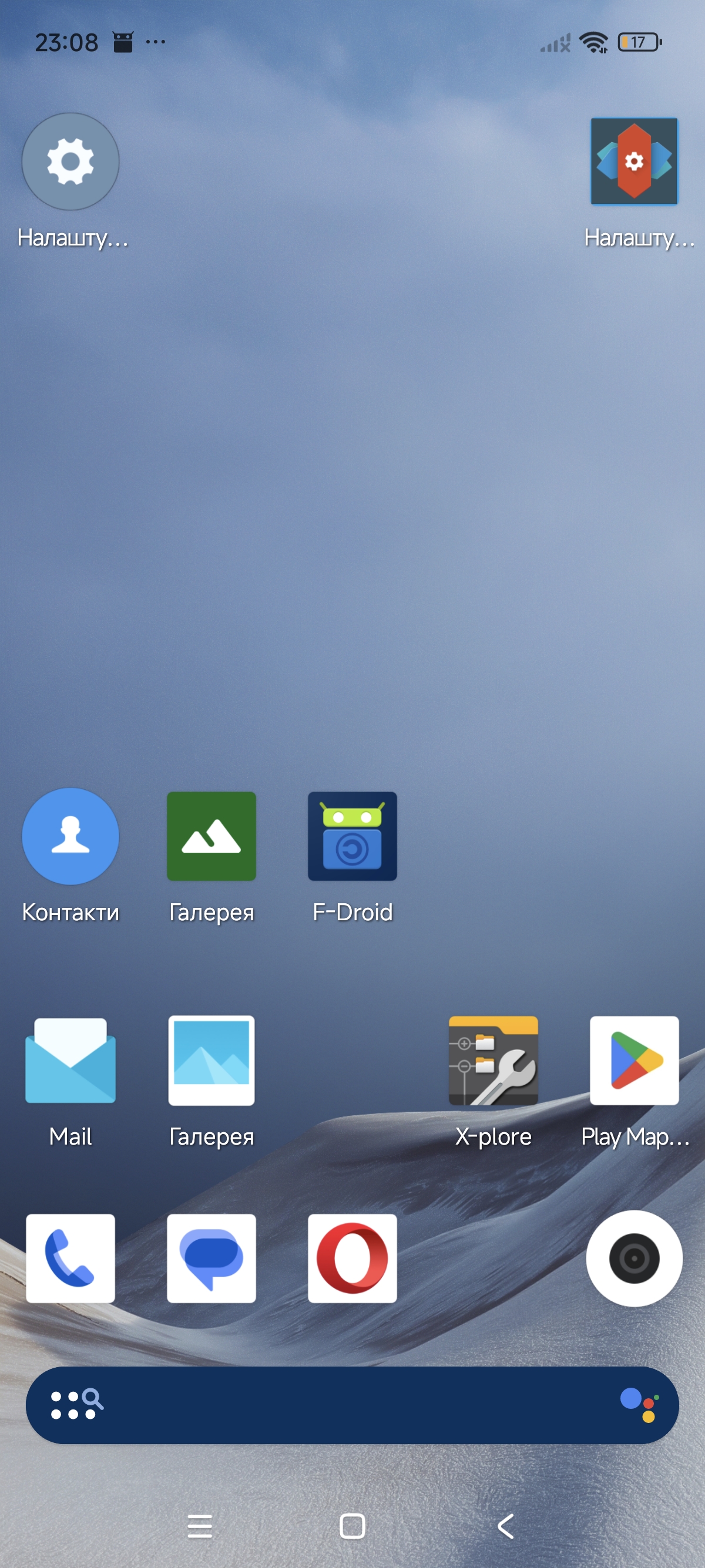The width and height of the screenshot is (705, 1568).
Task: Open app drawer search in dock bar
Action: click(77, 1405)
